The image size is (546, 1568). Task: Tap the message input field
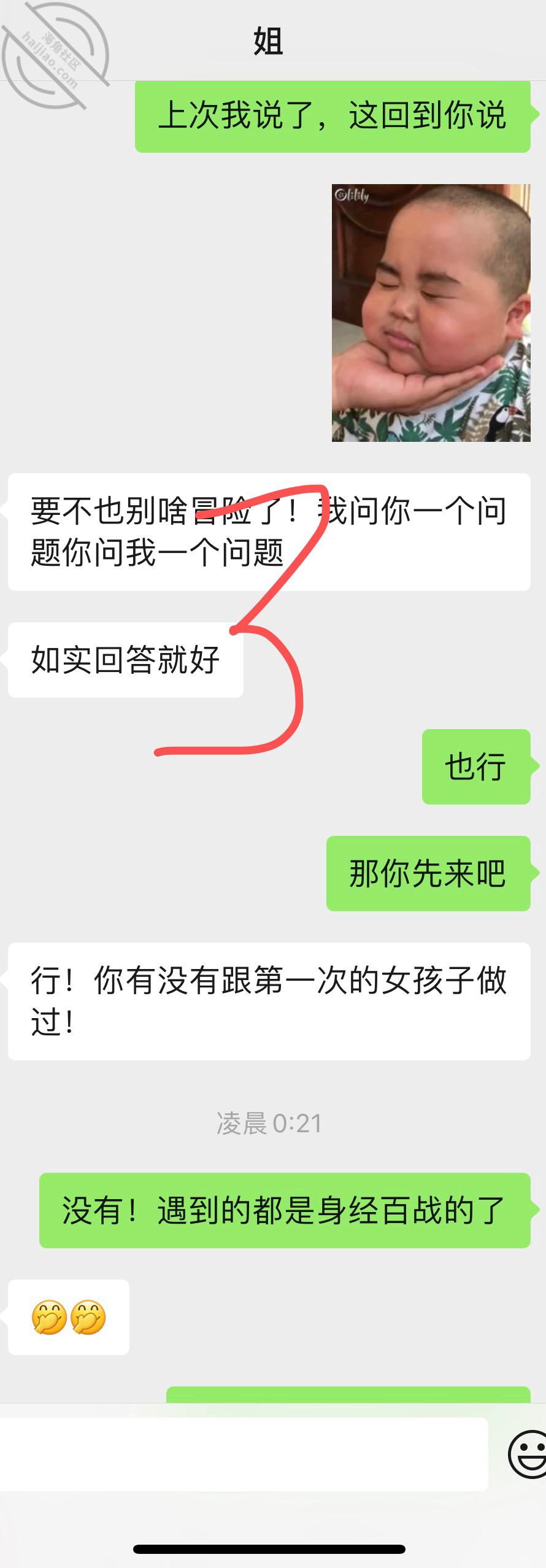(244, 1454)
